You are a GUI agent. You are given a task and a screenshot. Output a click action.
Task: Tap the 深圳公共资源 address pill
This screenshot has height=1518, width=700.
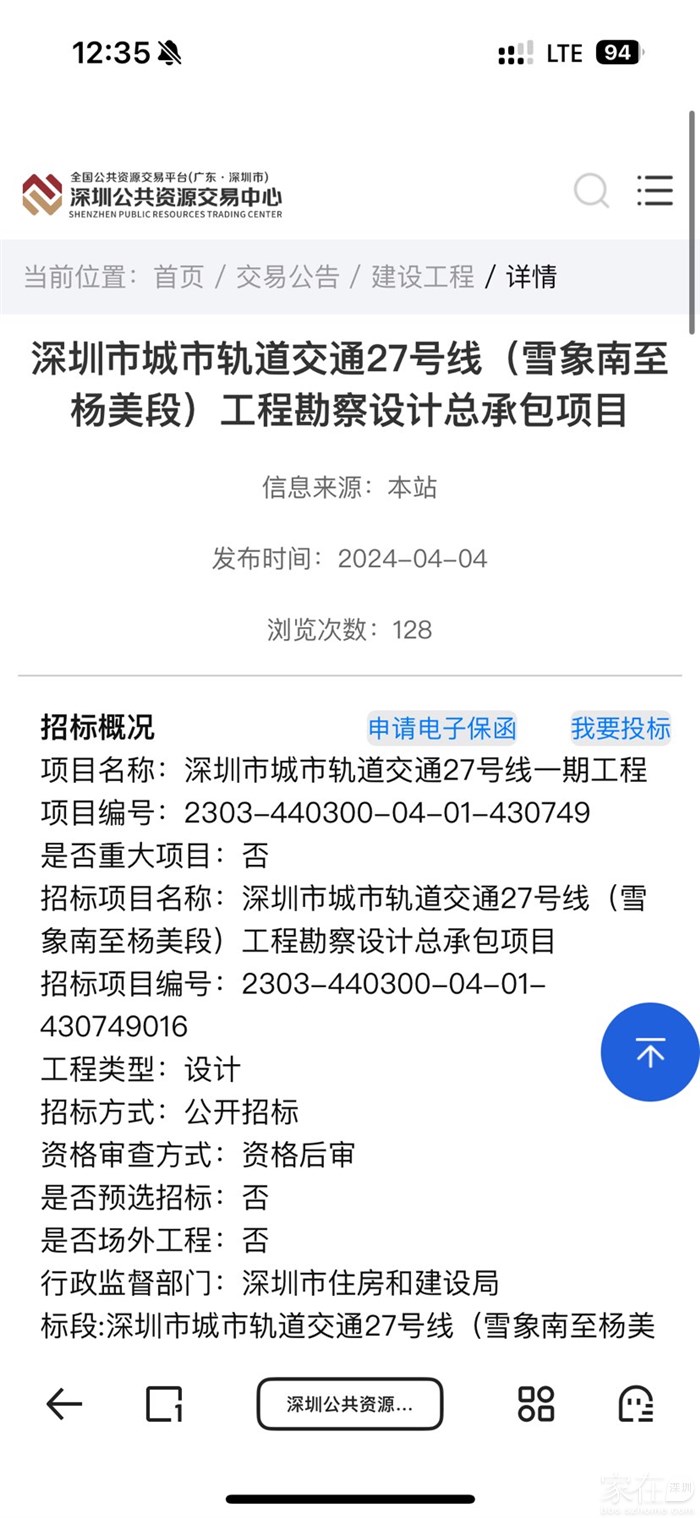[350, 1404]
